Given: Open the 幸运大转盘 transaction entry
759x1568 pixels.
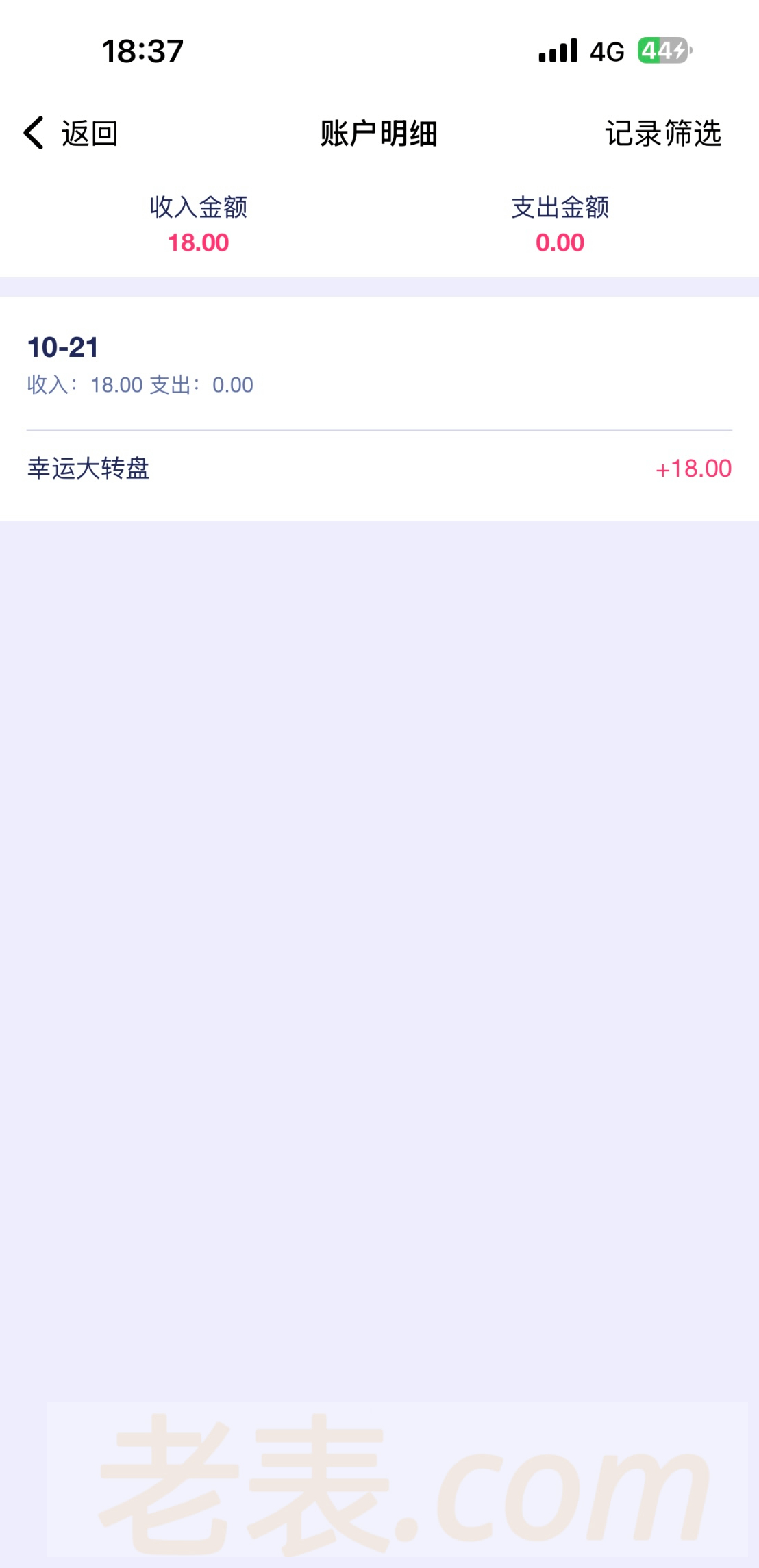Looking at the screenshot, I should (379, 469).
